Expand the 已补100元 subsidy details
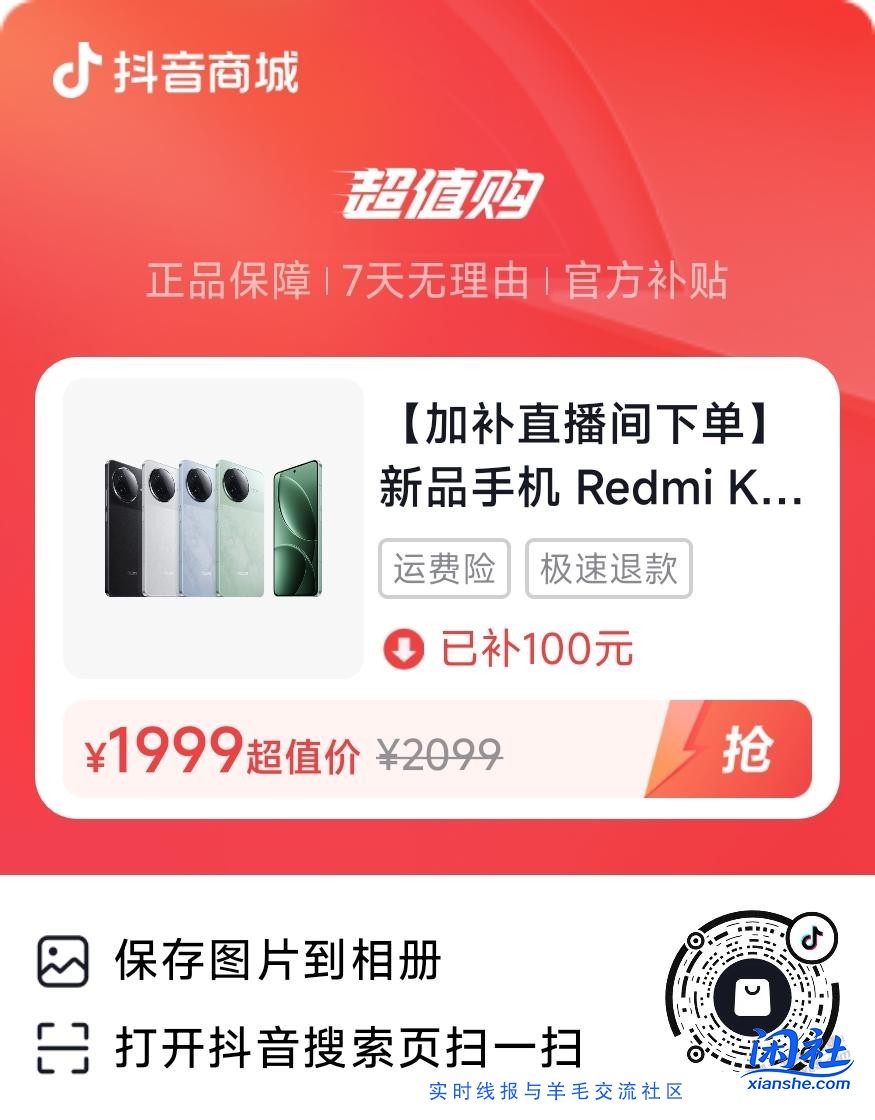The image size is (875, 1120). [x=535, y=647]
